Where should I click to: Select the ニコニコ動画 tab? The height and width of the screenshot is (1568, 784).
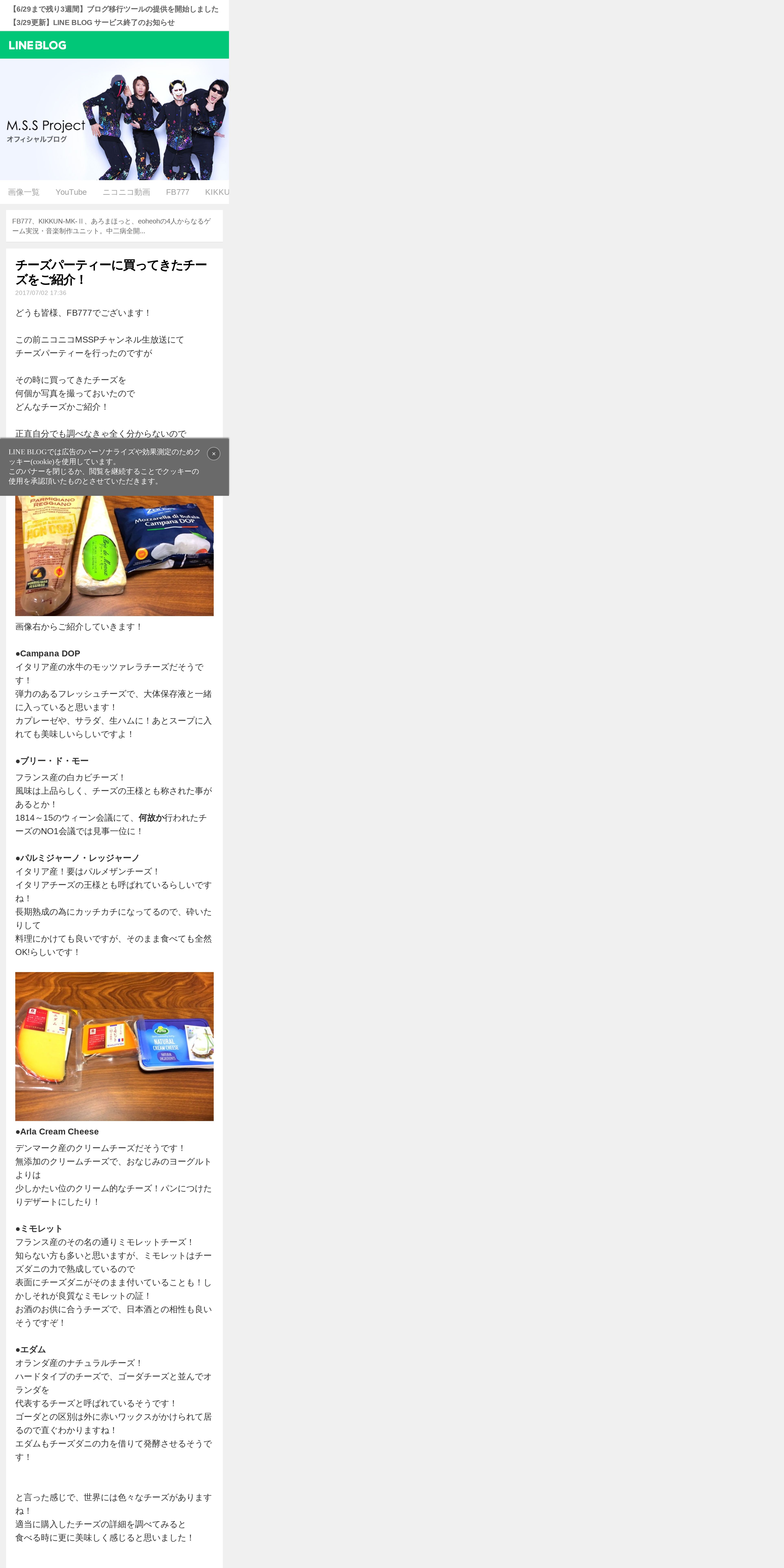pyautogui.click(x=126, y=192)
